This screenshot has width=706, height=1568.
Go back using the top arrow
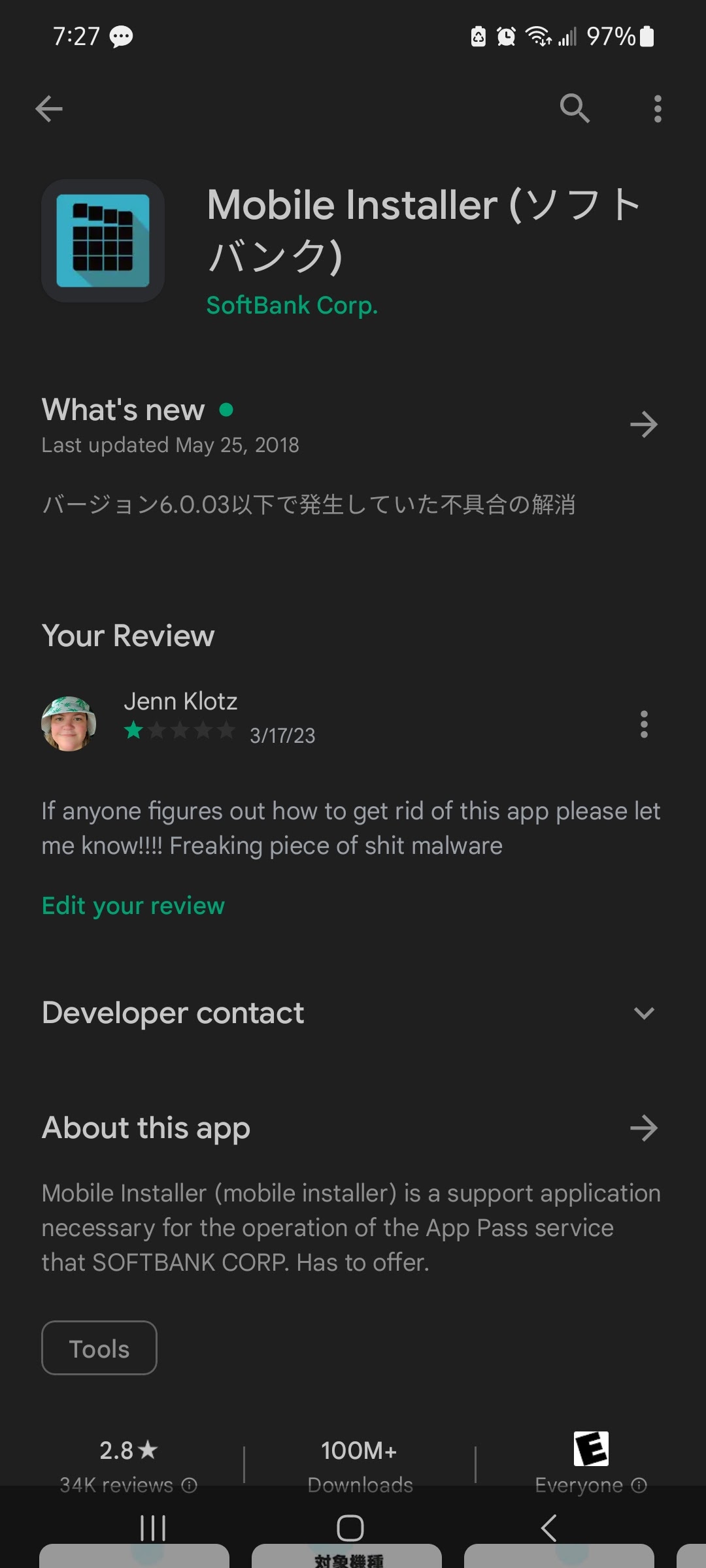click(49, 108)
